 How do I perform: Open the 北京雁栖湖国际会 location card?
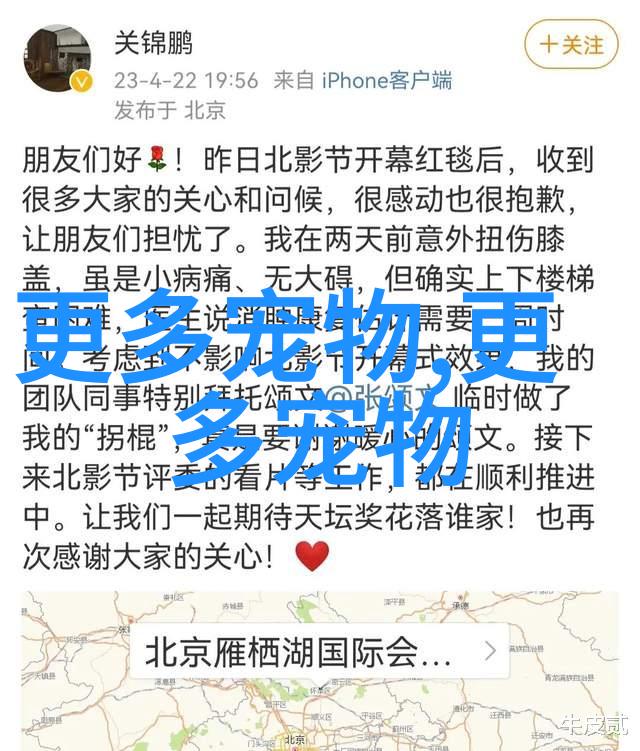[320, 651]
